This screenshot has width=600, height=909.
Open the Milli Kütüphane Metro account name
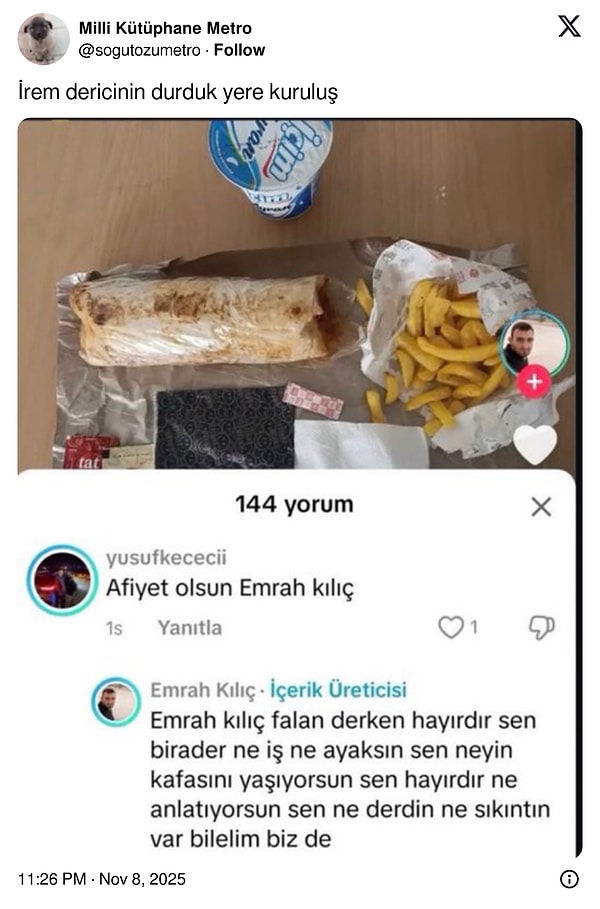pos(165,28)
